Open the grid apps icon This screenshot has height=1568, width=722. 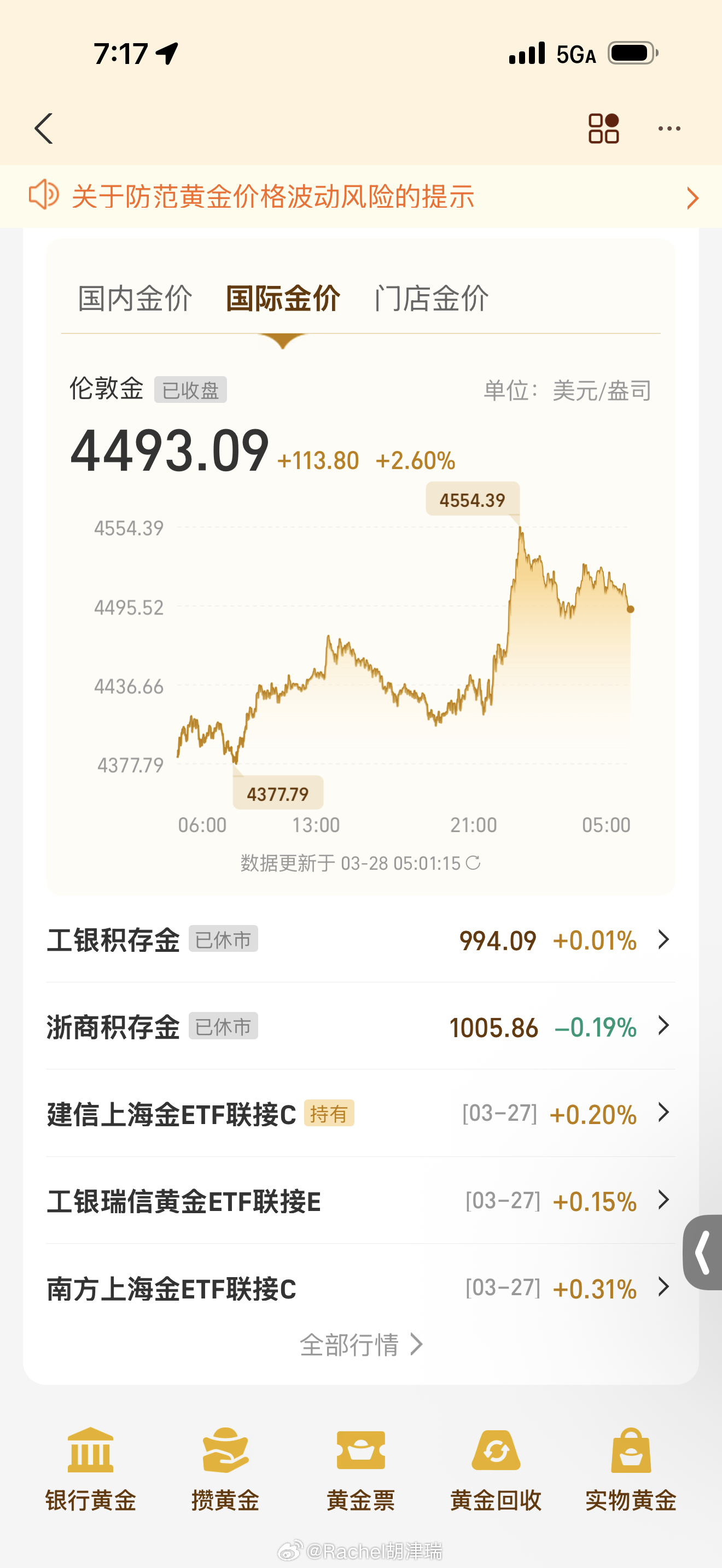603,128
